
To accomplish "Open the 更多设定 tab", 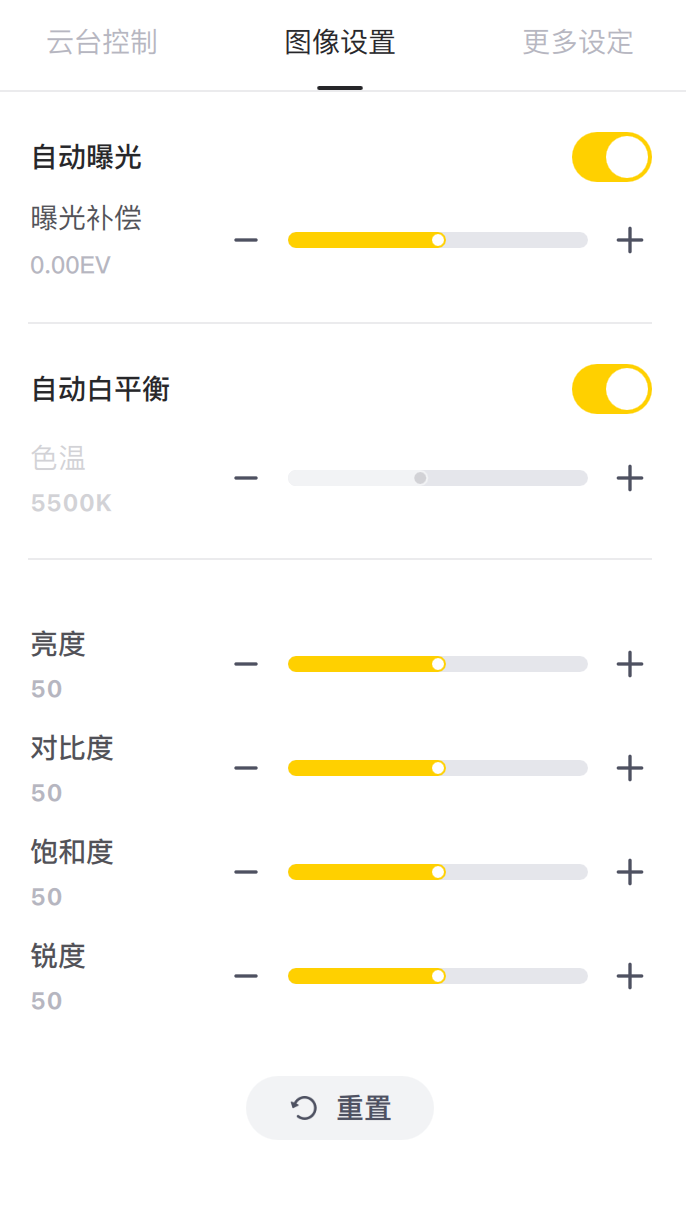I will pos(578,43).
